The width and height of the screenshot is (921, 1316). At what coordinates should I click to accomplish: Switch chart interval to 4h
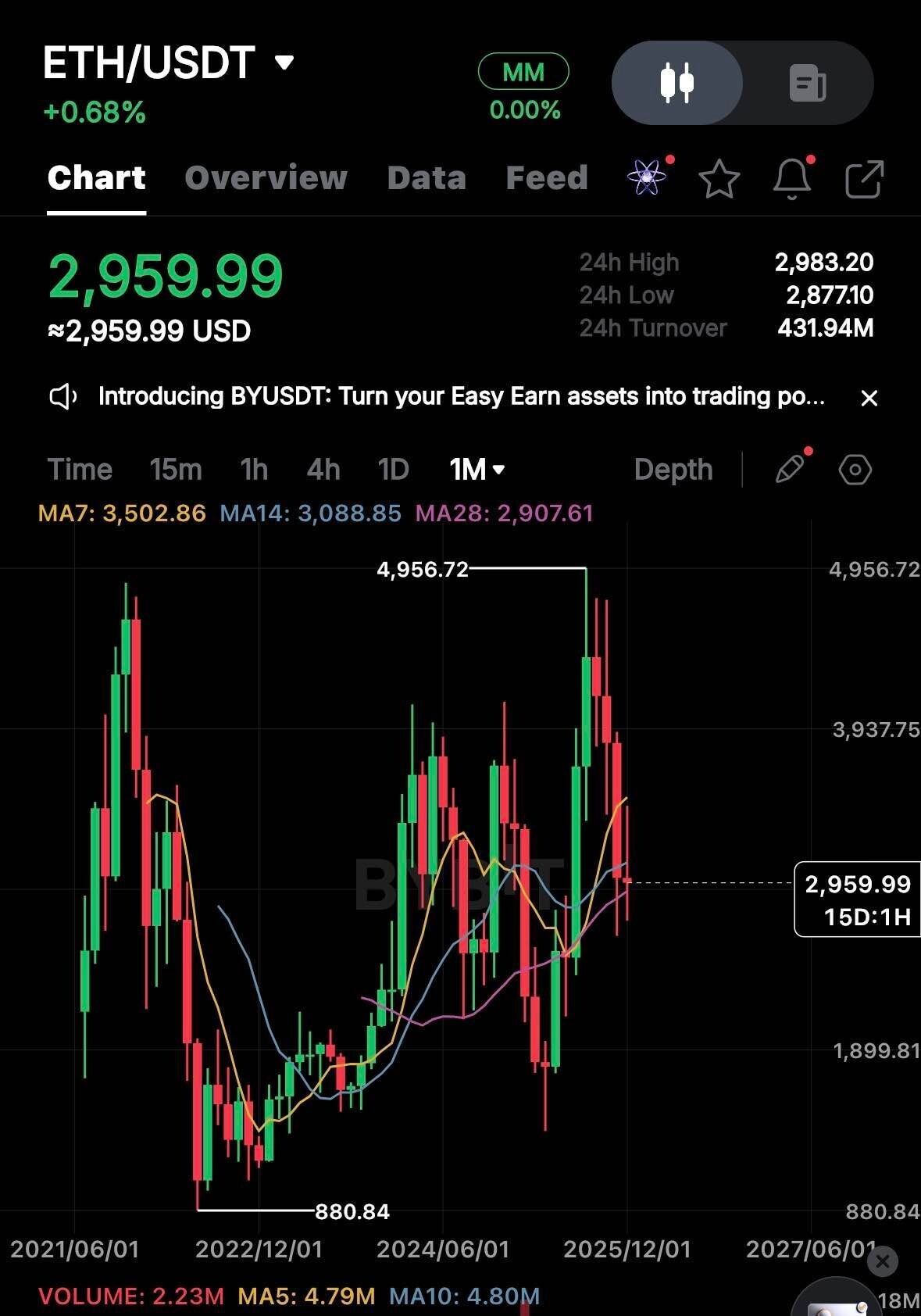point(323,470)
